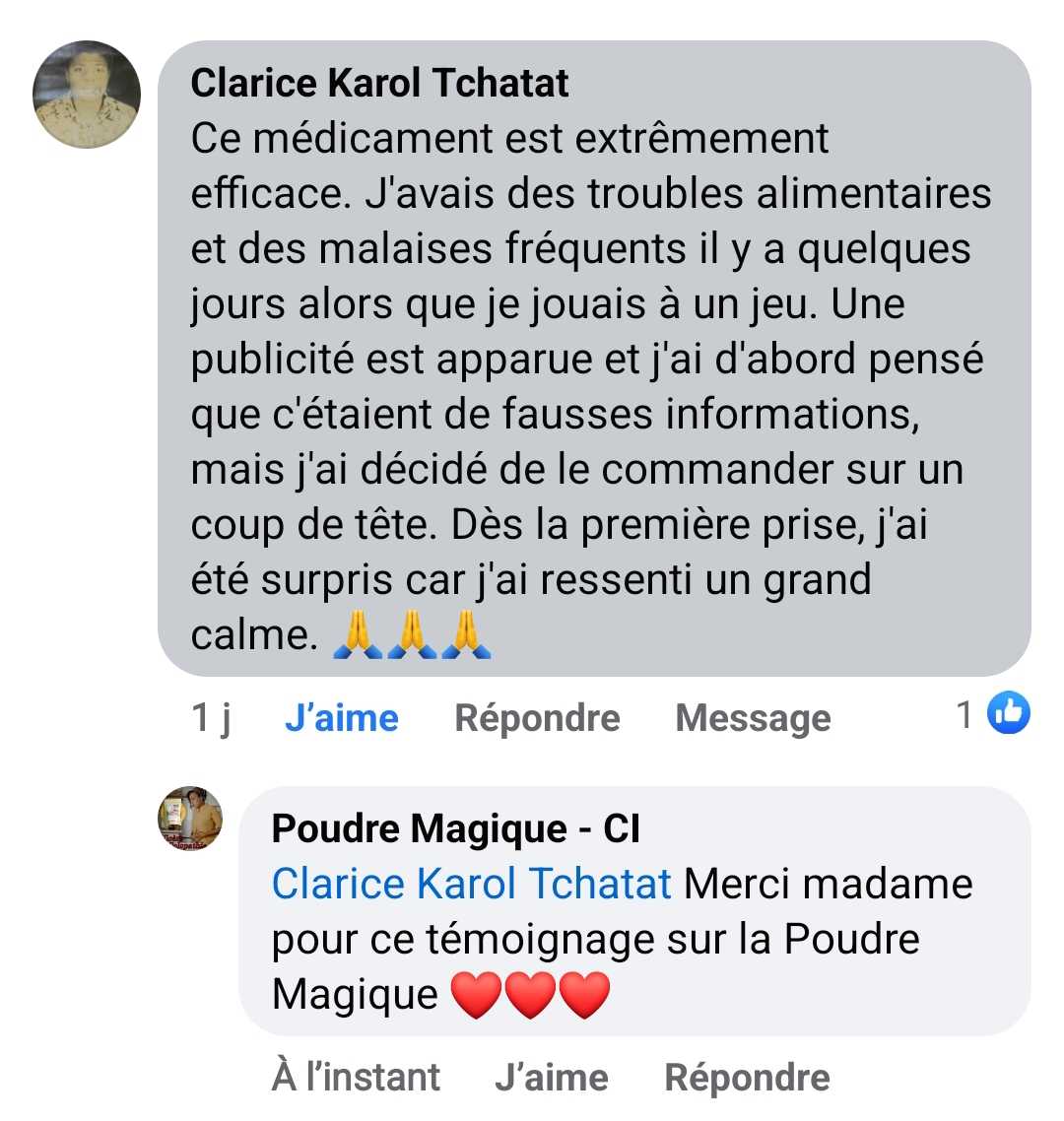Reply to Clarice Karol Tchatat's comment
Image resolution: width=1064 pixels, height=1121 pixels.
pyautogui.click(x=537, y=718)
